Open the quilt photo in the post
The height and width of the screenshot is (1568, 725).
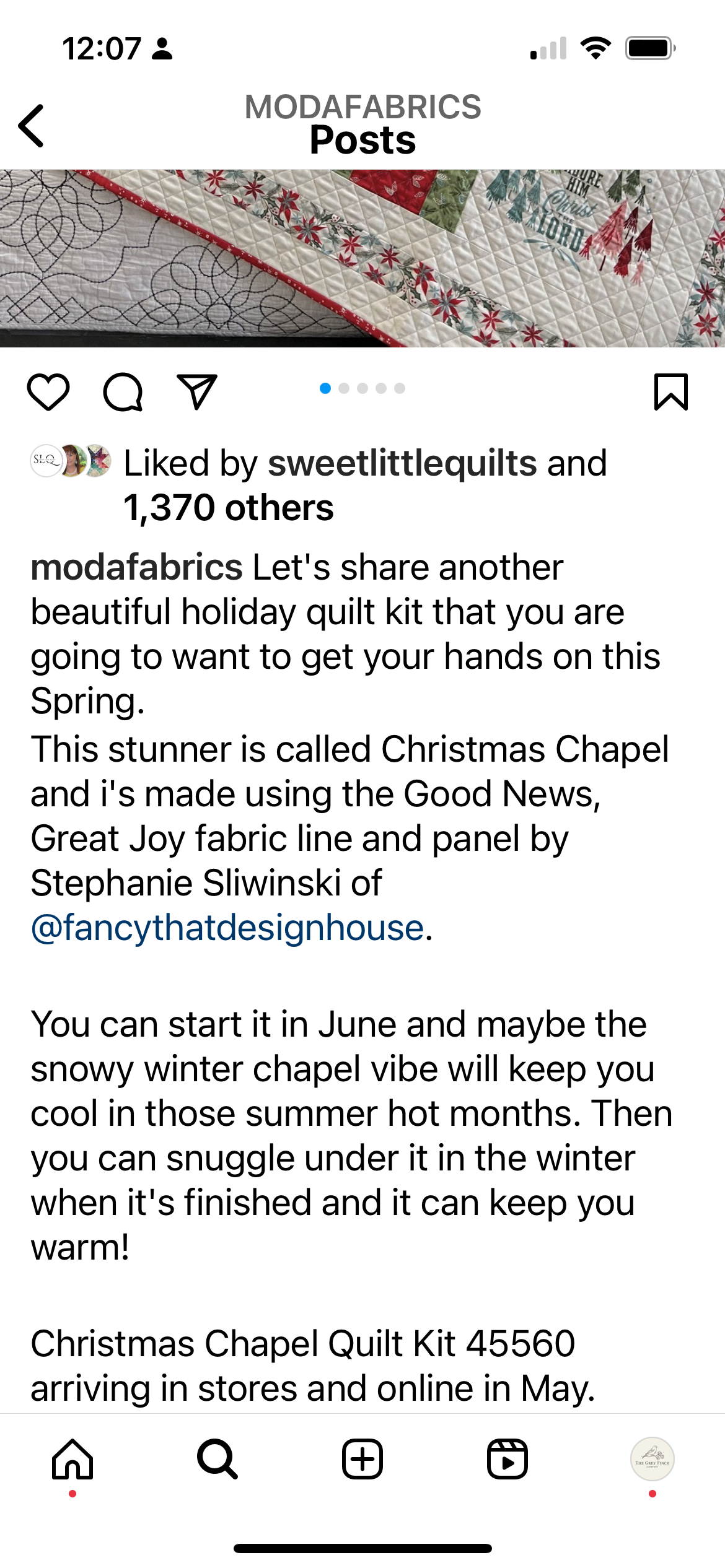[x=362, y=258]
